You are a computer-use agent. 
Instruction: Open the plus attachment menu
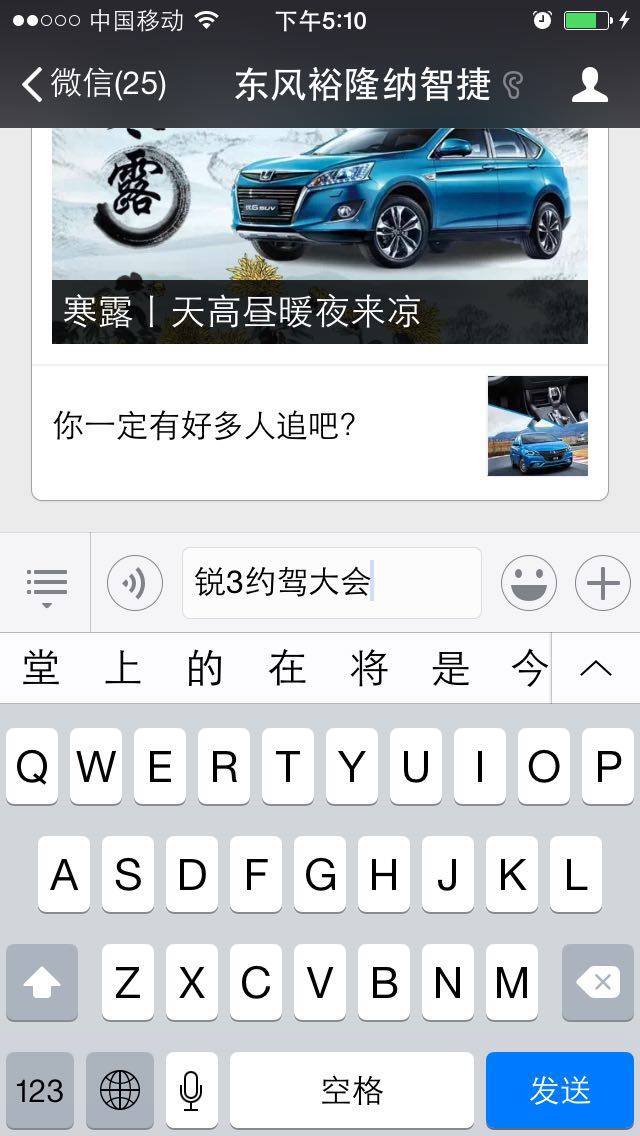pyautogui.click(x=603, y=582)
